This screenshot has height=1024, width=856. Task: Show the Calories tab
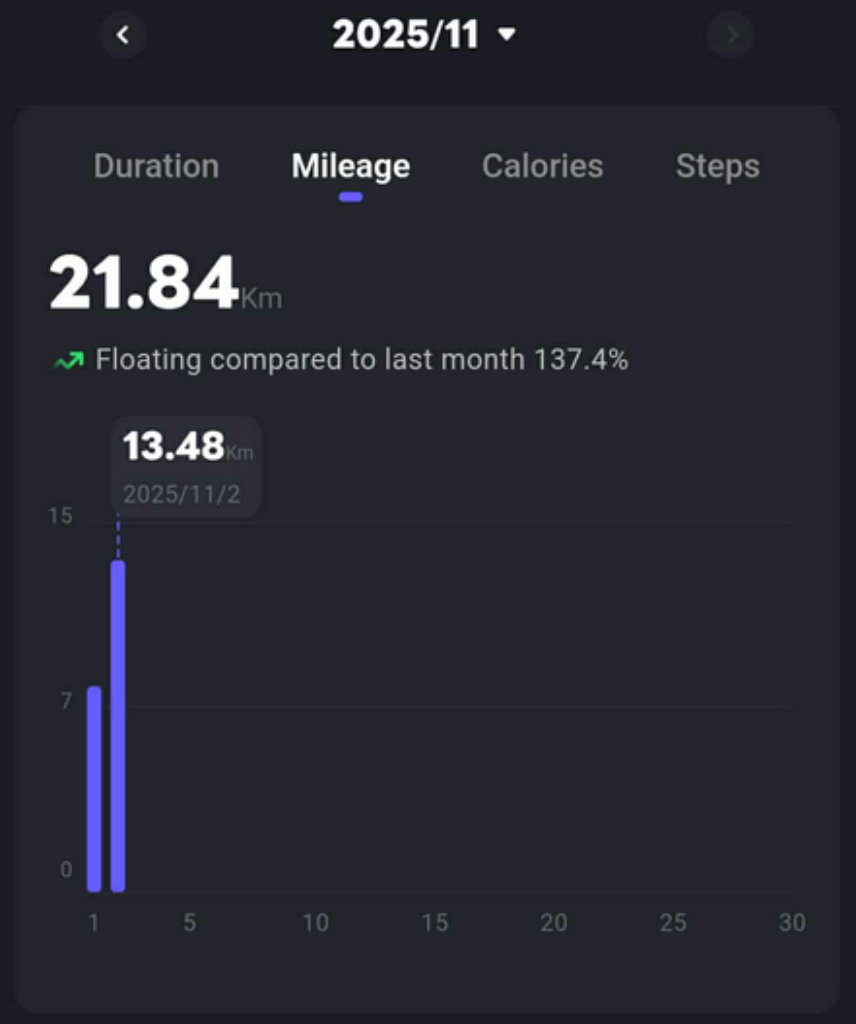(542, 166)
